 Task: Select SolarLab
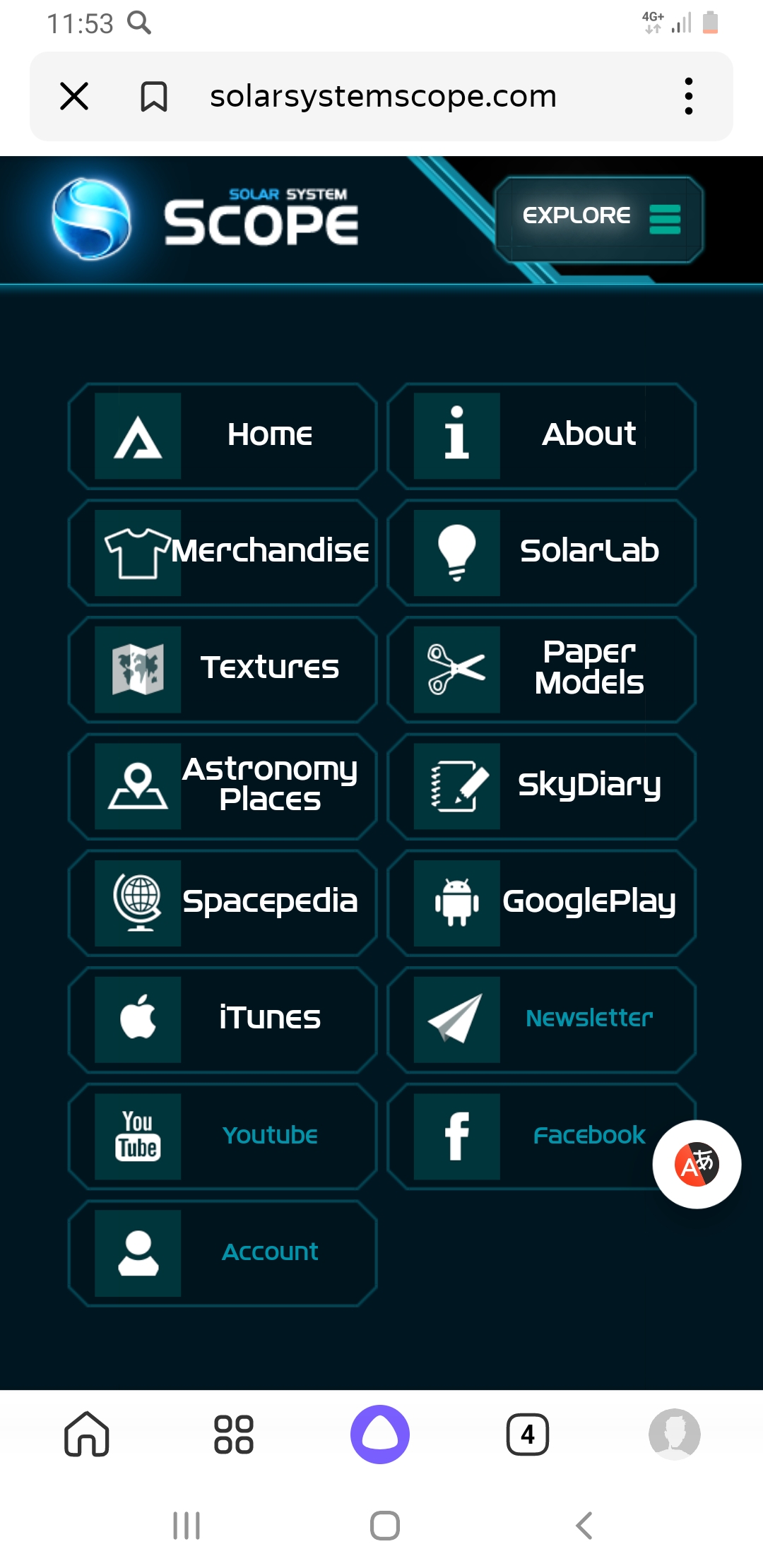(542, 552)
